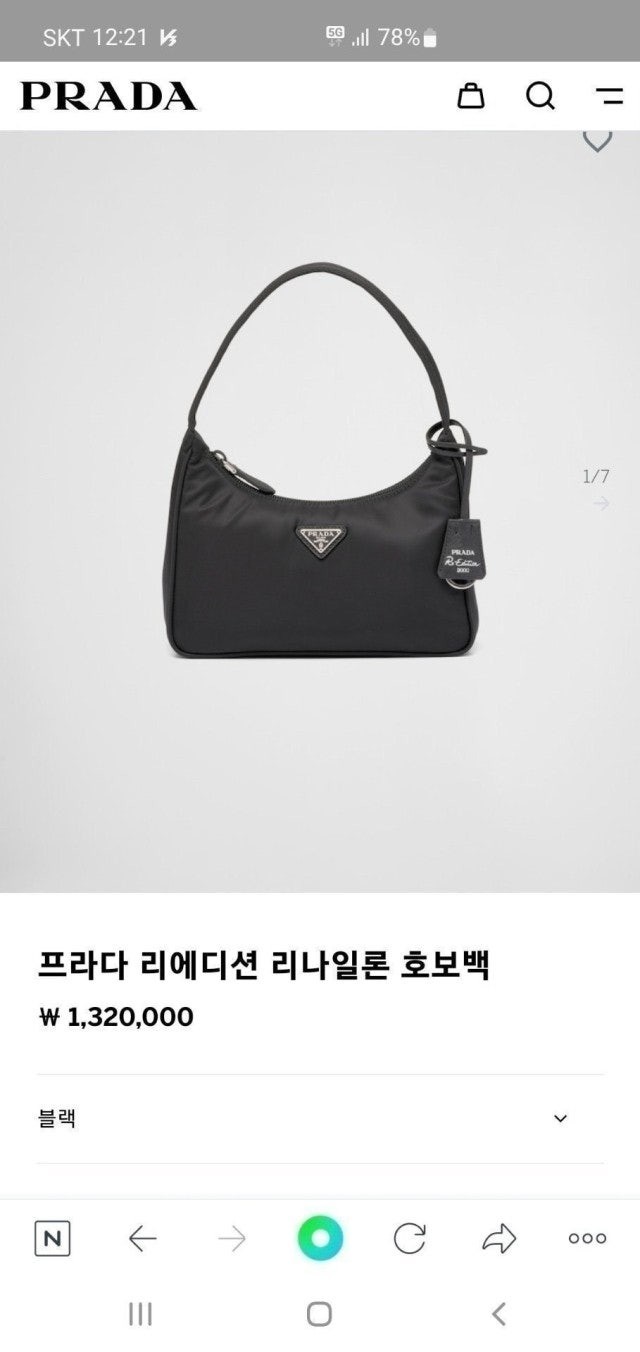
Task: Go to the Prada homepage logo
Action: click(x=108, y=96)
